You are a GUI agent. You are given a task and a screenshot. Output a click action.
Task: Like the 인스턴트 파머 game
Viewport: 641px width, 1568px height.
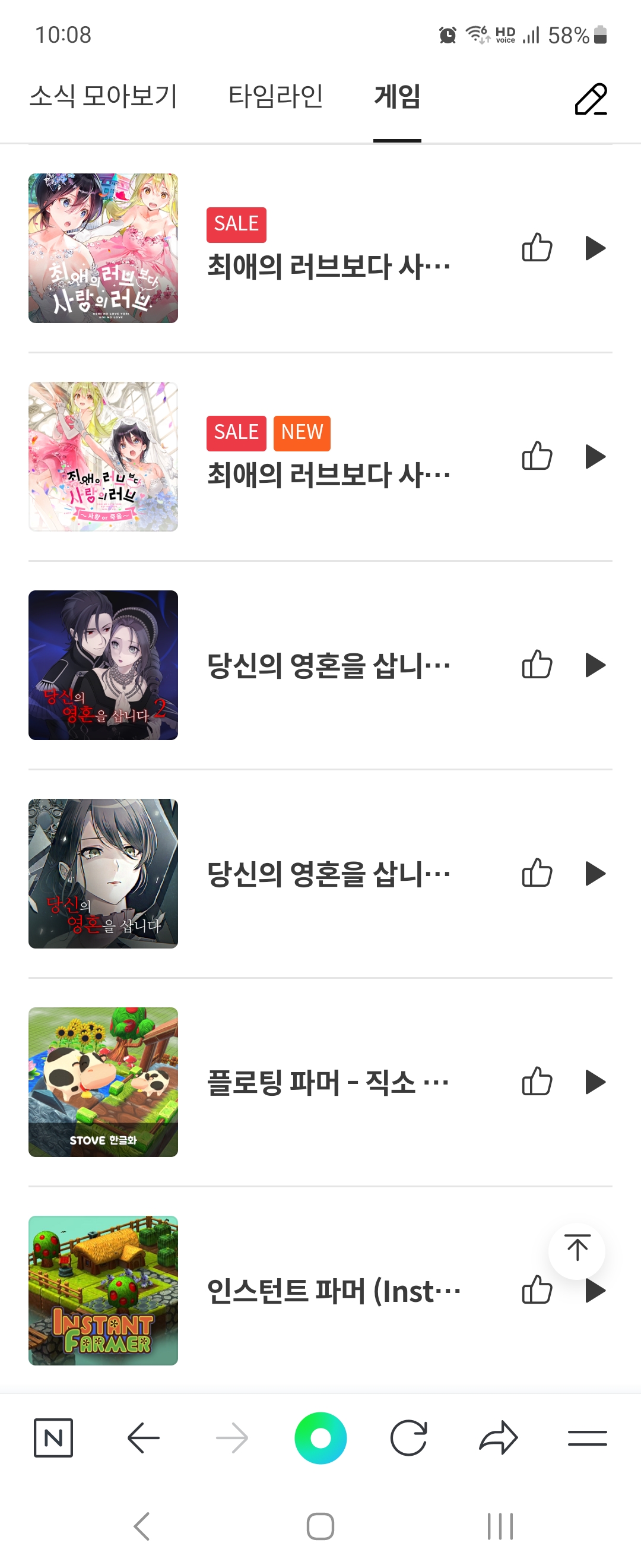click(x=537, y=1291)
